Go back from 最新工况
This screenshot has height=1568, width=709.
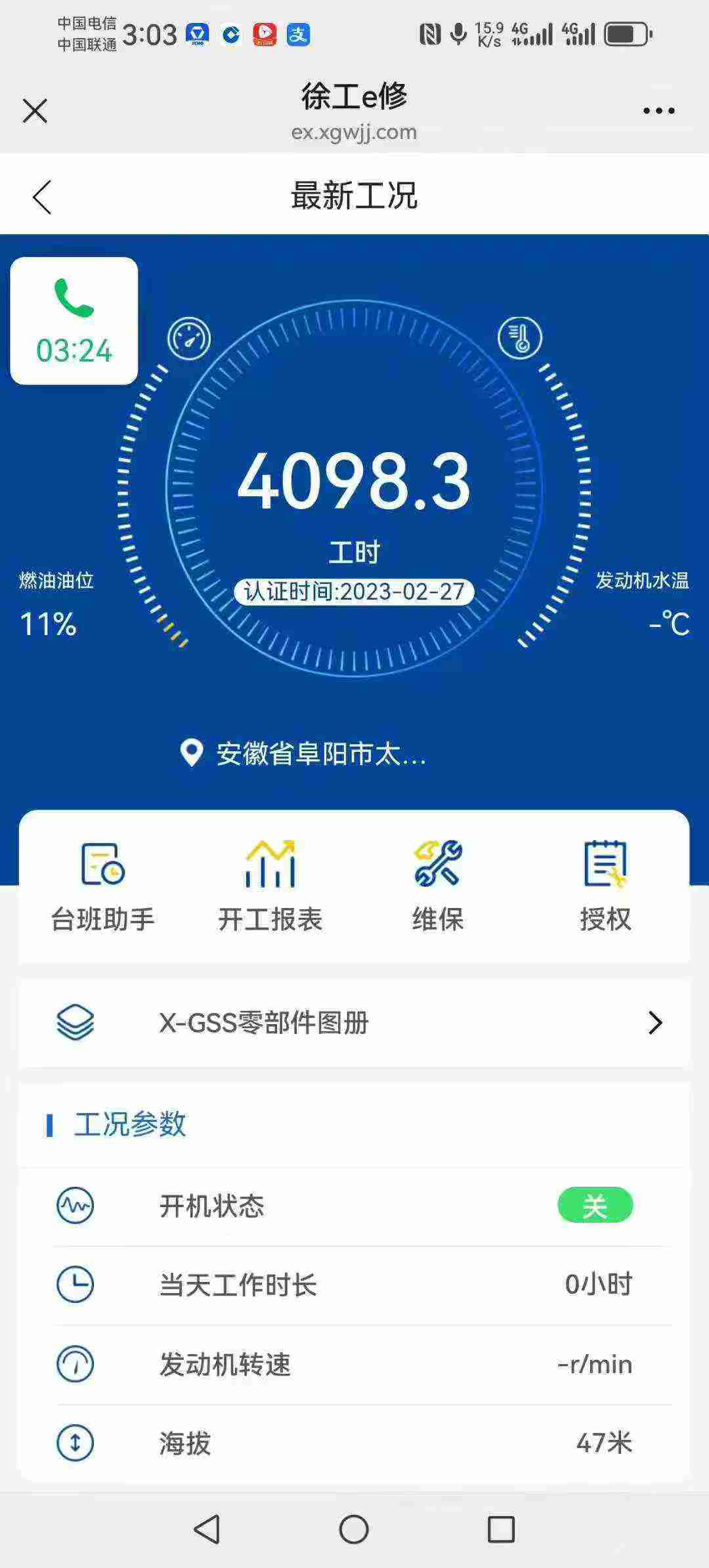pos(42,197)
